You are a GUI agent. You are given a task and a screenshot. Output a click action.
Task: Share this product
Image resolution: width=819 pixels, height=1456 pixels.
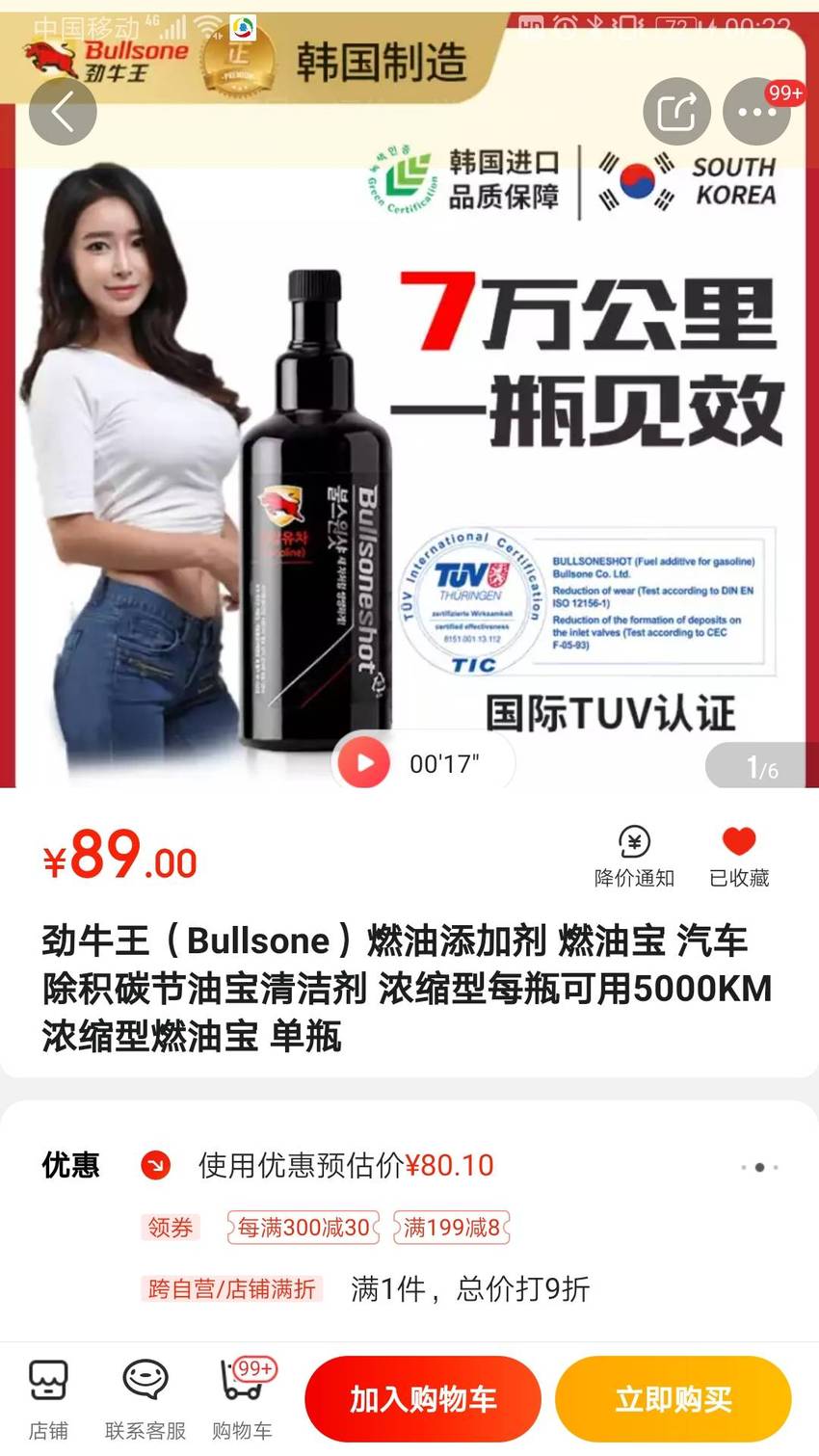[x=676, y=112]
